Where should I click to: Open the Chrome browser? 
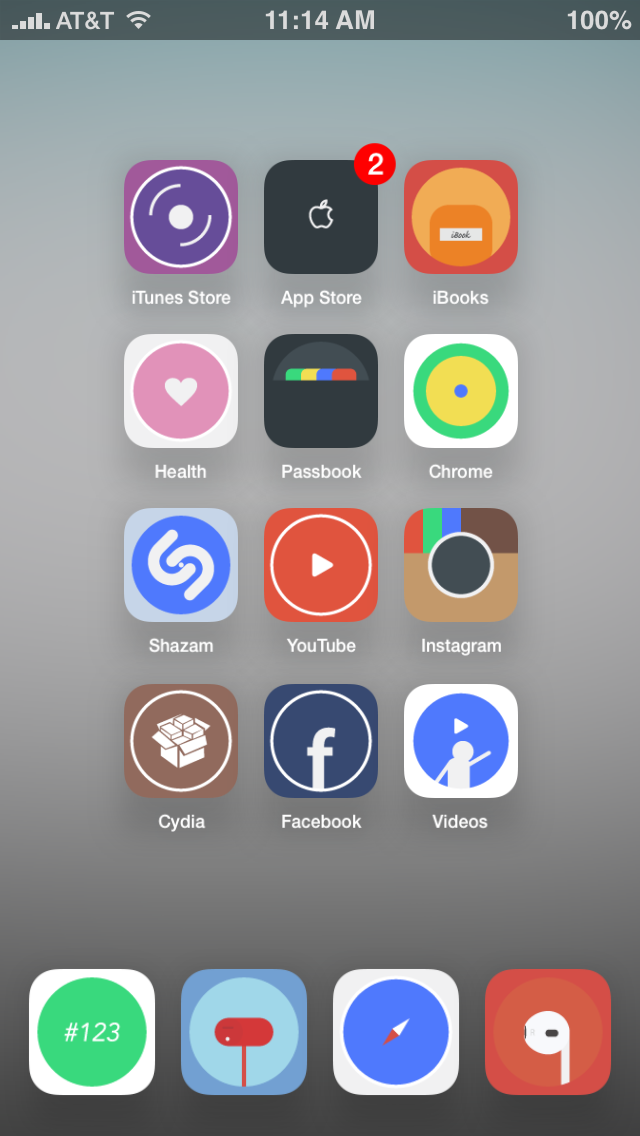pos(461,391)
